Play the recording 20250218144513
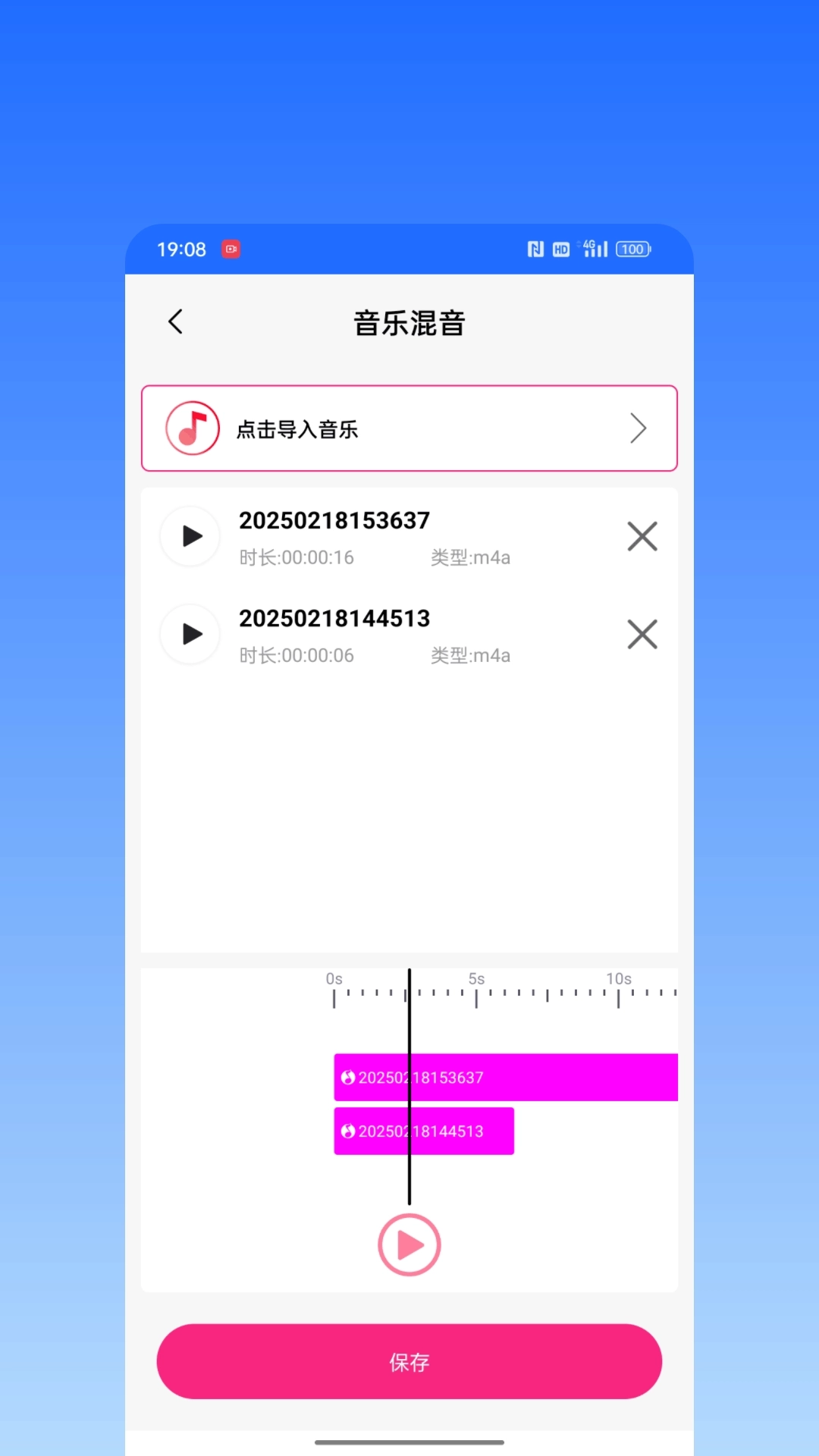 190,634
